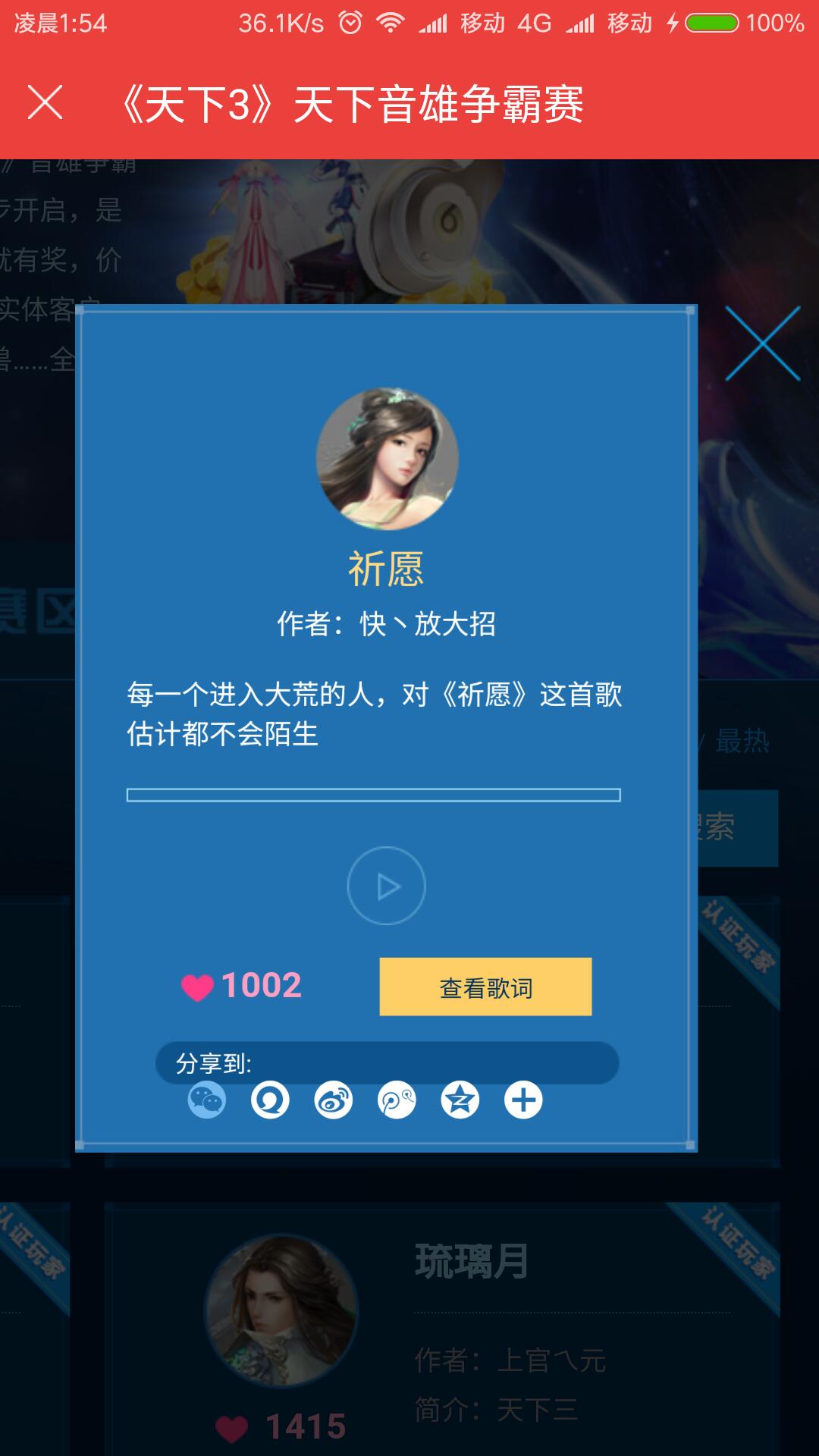This screenshot has width=819, height=1456.
Task: Share via the fourth share icon
Action: coord(397,1100)
